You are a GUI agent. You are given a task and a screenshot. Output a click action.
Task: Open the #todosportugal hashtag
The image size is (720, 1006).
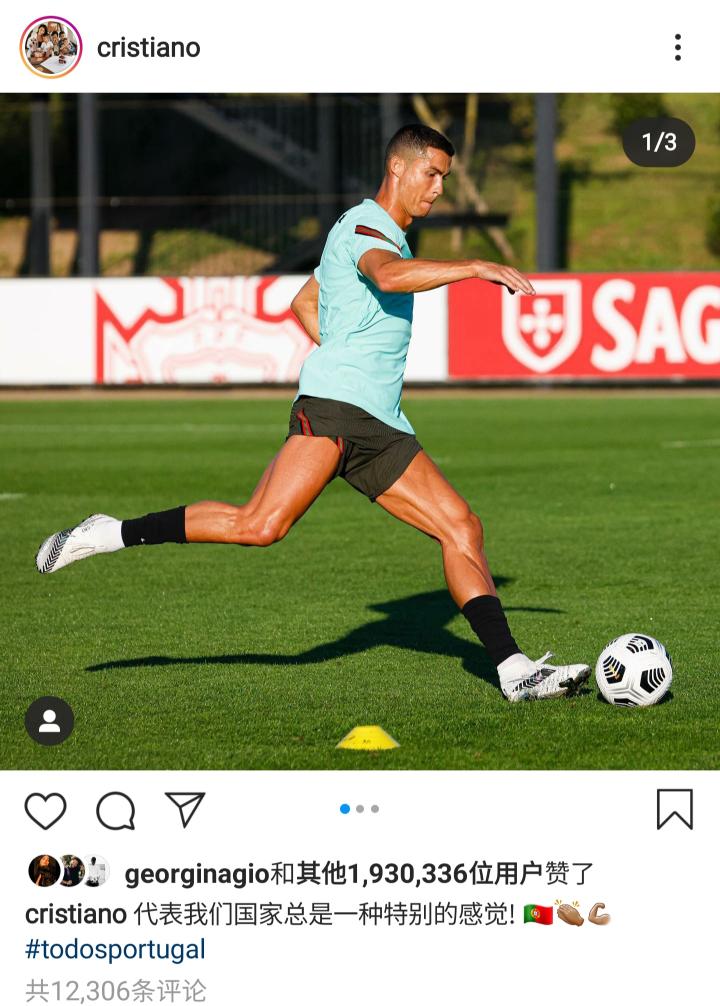(115, 949)
